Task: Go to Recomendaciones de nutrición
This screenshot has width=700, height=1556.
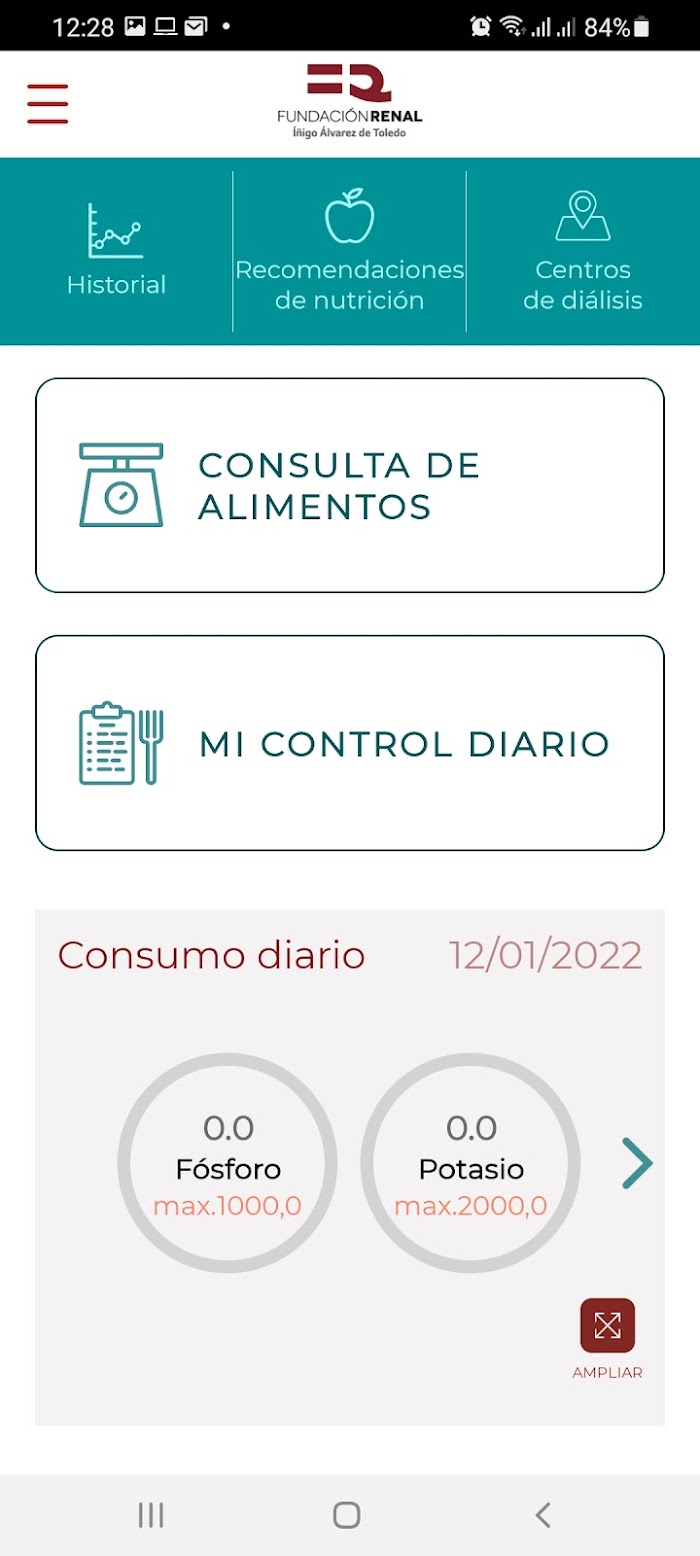Action: click(349, 250)
